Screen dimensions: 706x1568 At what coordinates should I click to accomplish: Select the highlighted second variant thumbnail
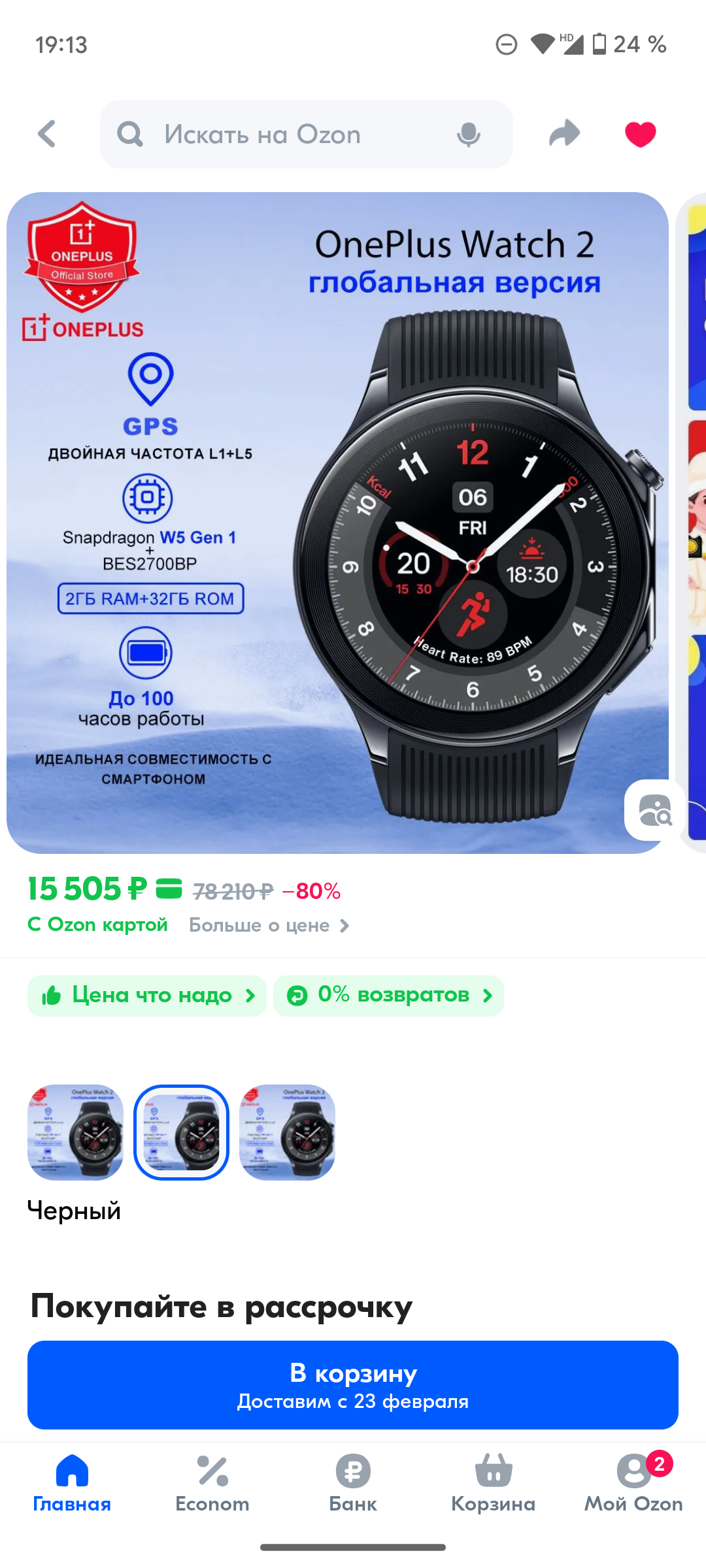pos(182,1132)
